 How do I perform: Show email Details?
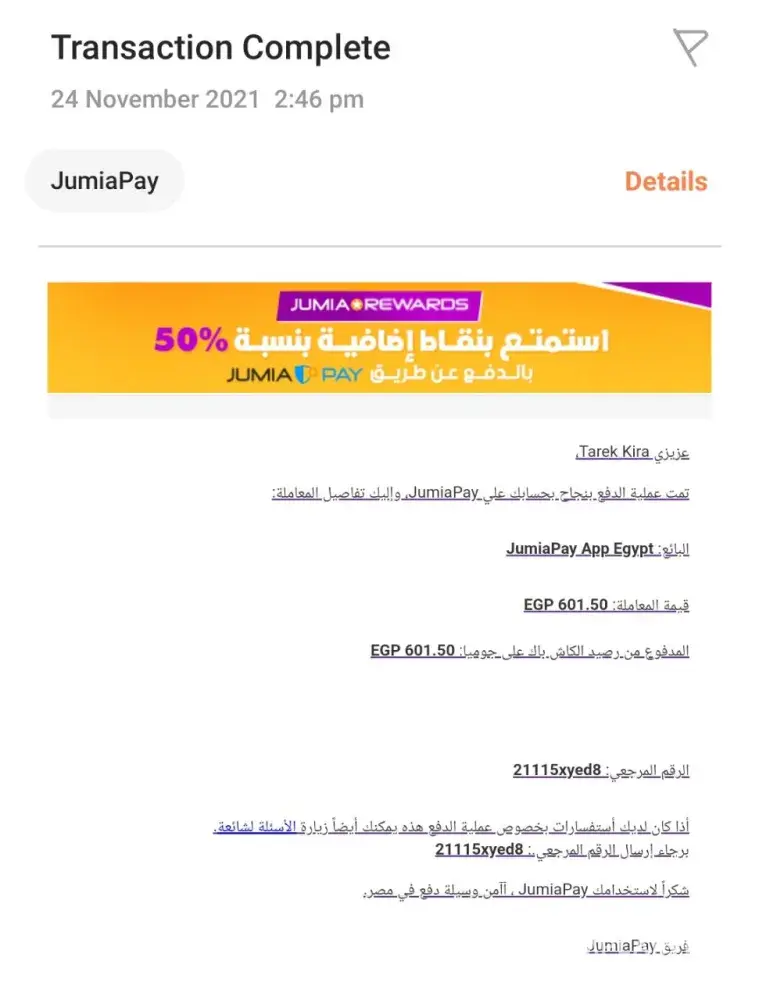(x=665, y=181)
